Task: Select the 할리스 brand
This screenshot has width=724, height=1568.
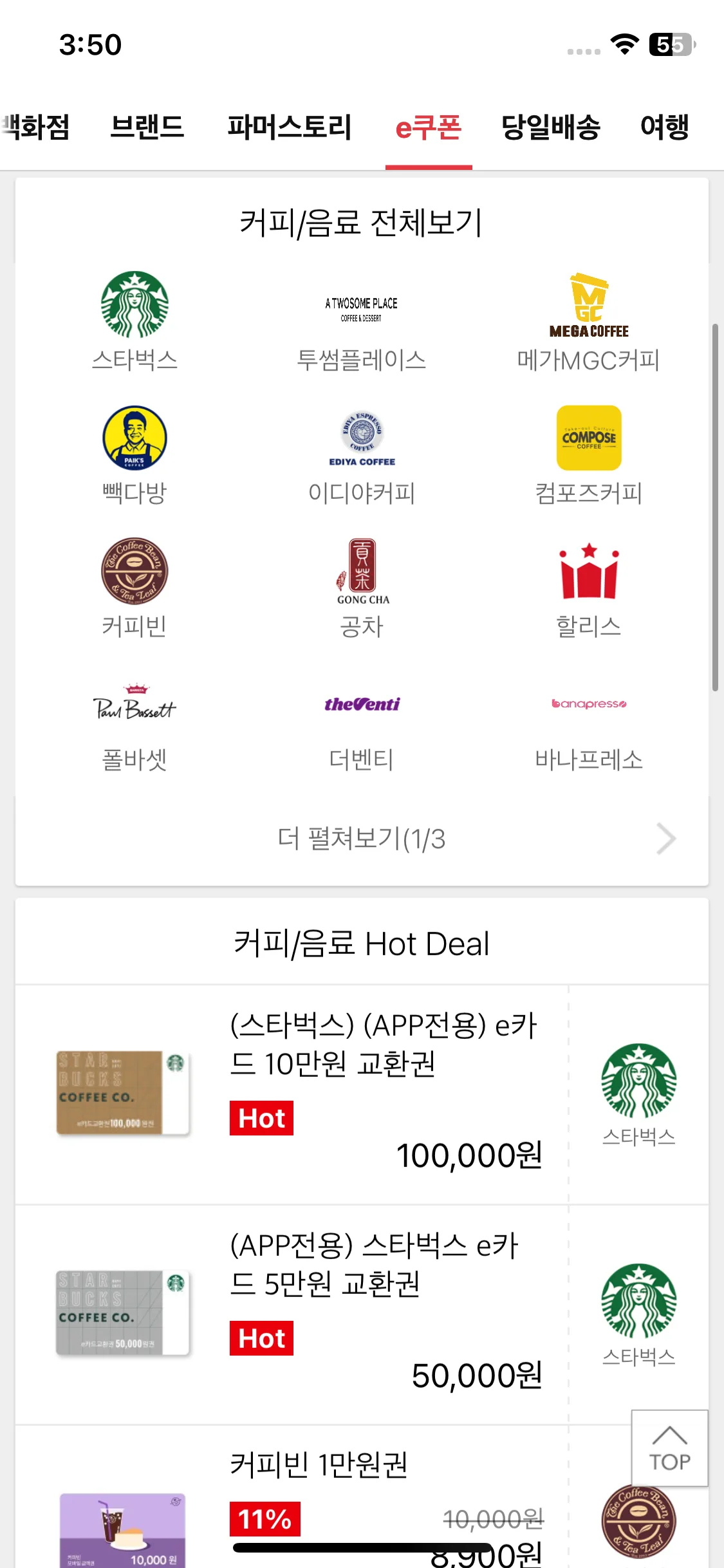Action: [x=588, y=588]
